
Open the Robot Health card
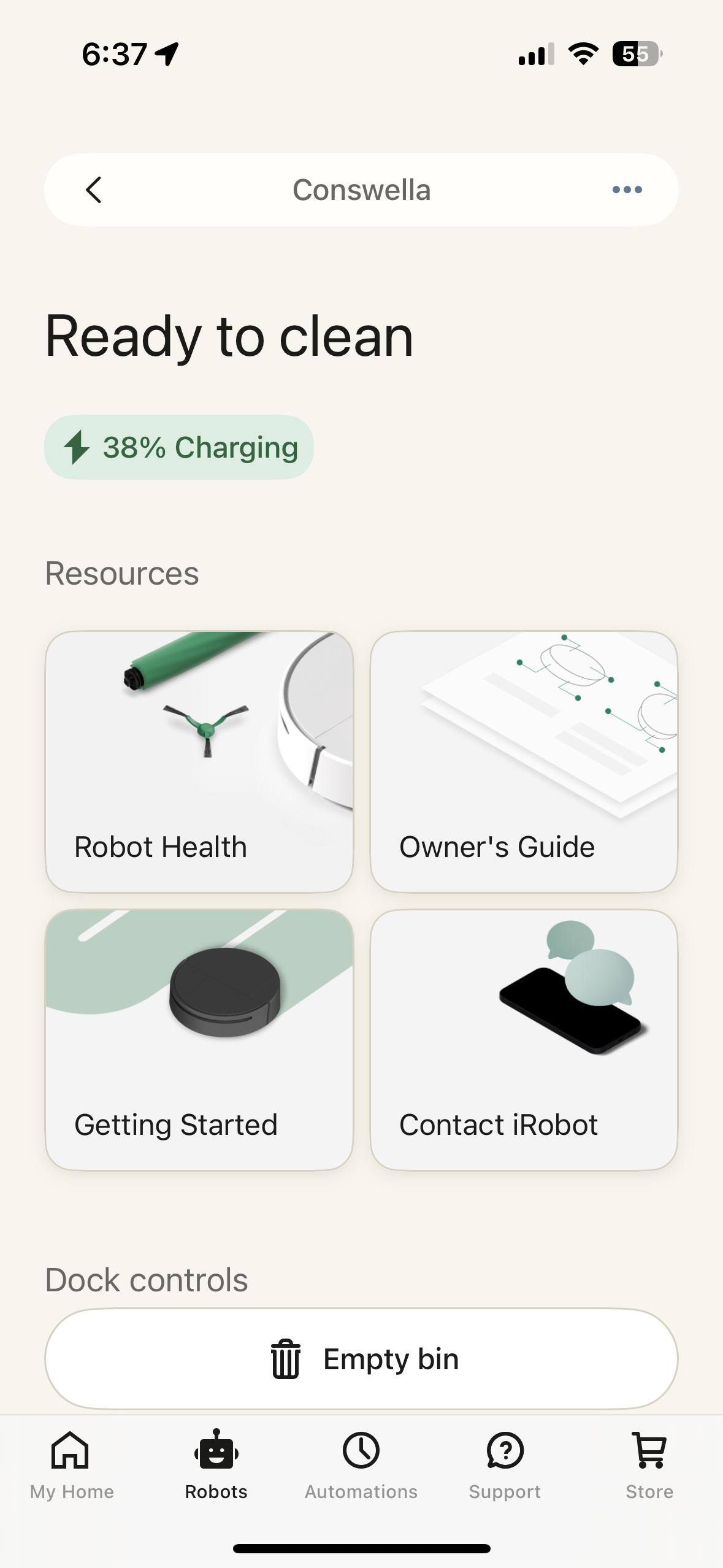[x=199, y=761]
